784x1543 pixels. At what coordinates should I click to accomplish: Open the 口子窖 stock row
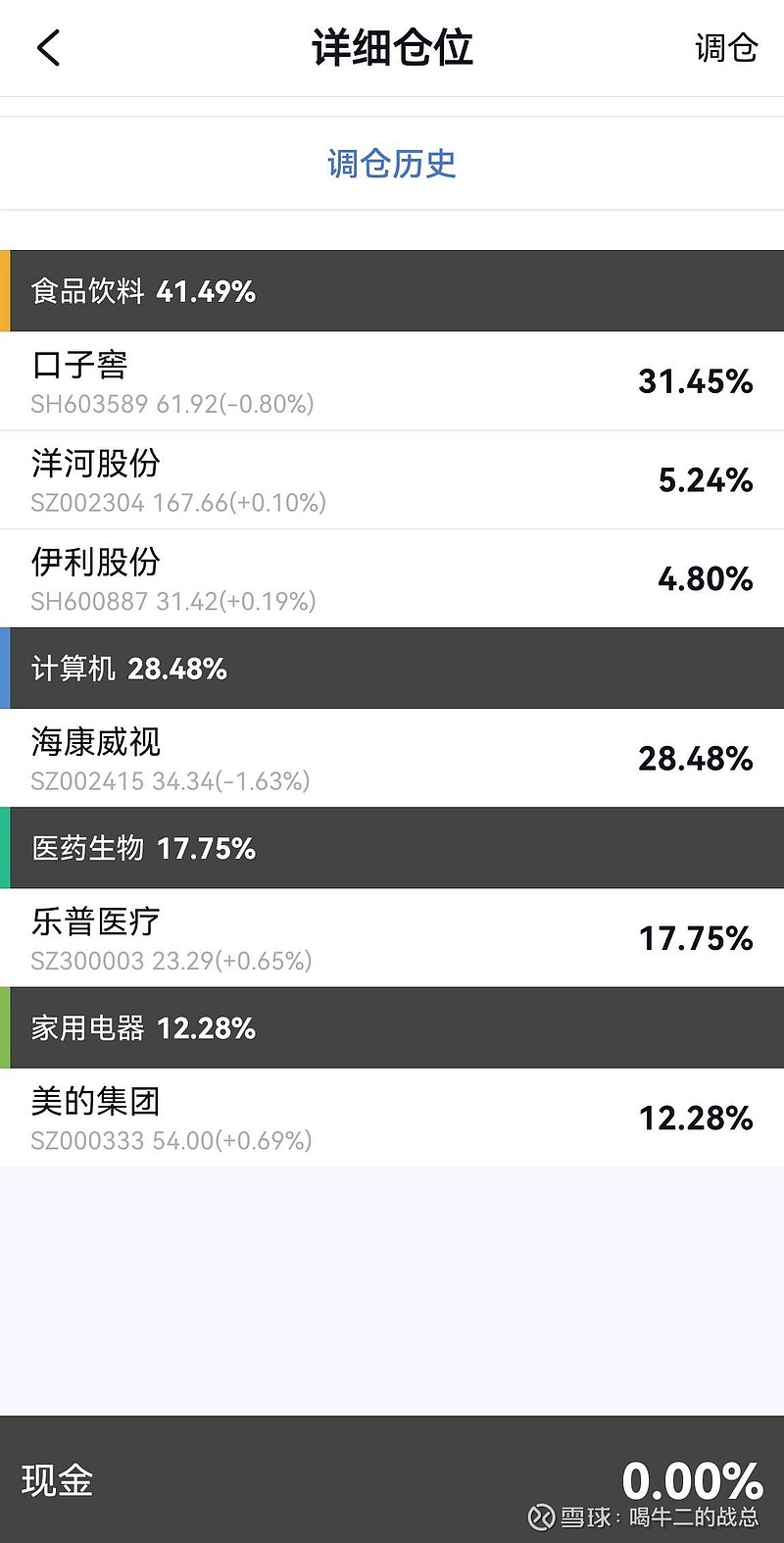392,381
